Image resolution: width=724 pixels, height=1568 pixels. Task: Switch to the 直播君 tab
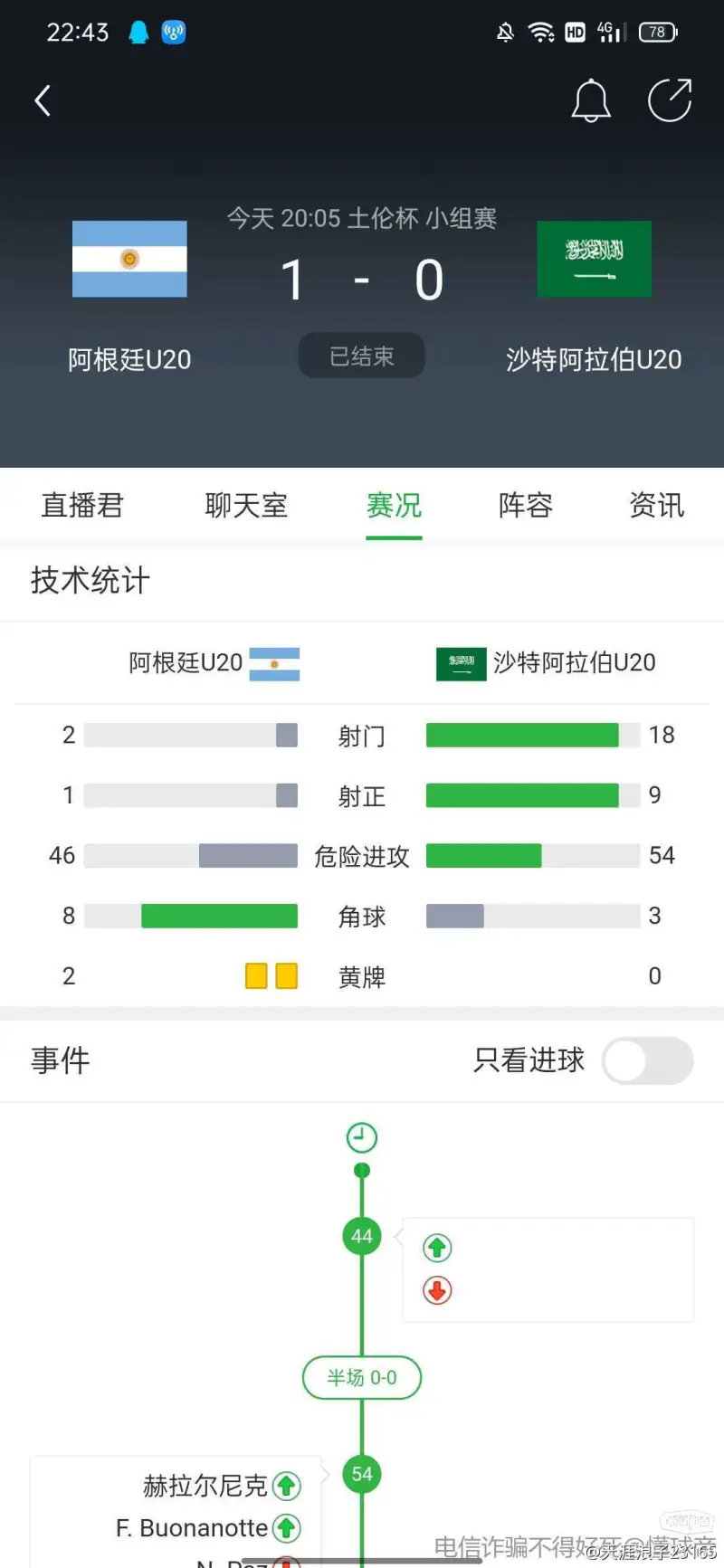82,505
